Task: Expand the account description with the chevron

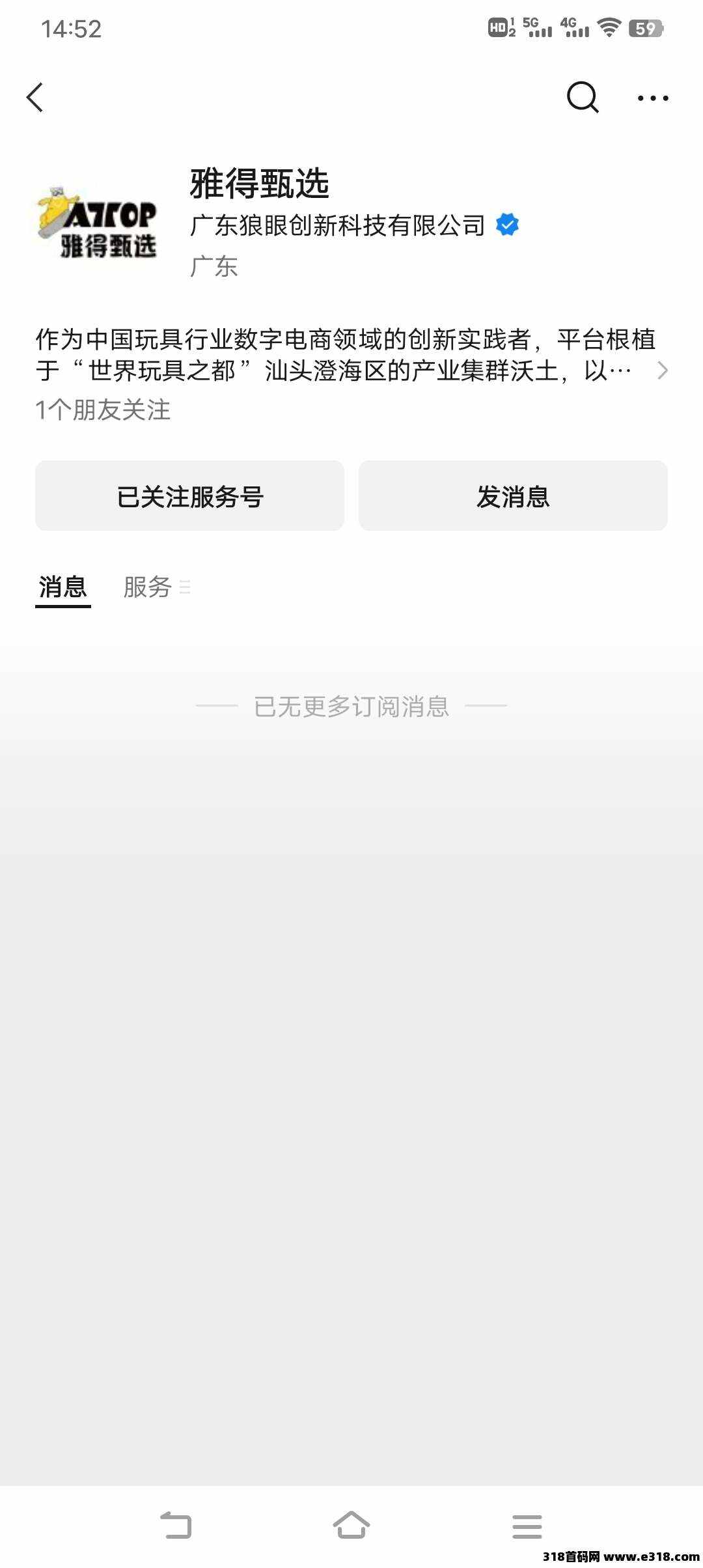Action: click(663, 371)
